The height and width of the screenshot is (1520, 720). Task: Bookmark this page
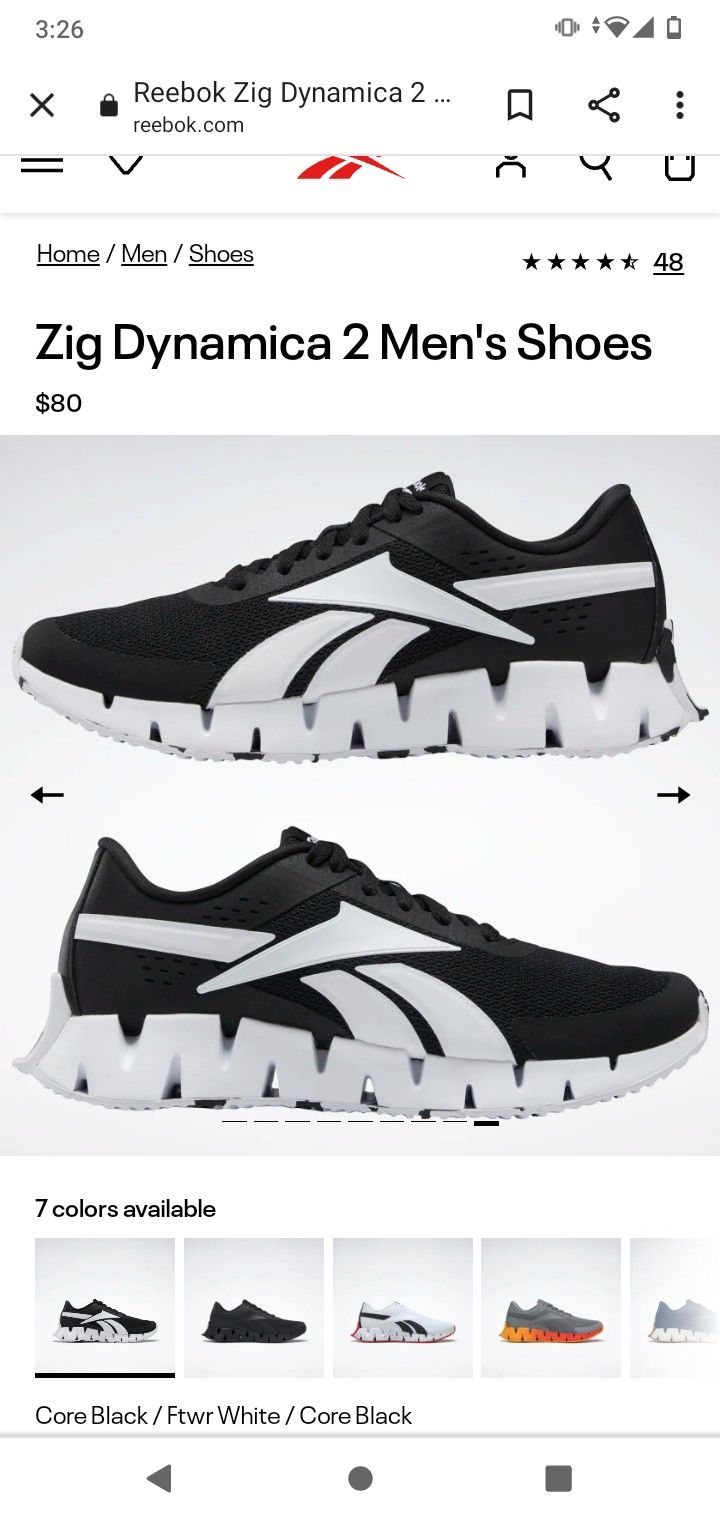520,103
